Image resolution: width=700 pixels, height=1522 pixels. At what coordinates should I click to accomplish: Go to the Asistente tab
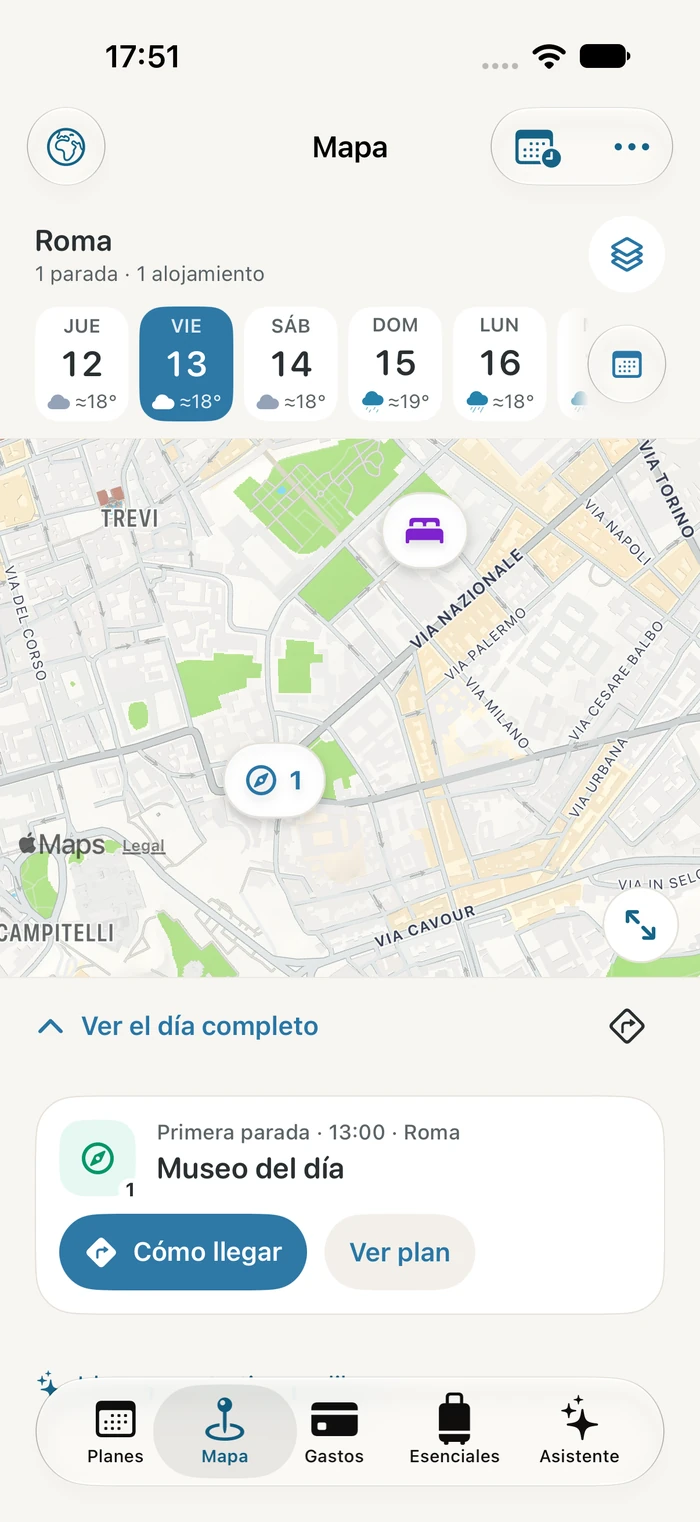[579, 1432]
